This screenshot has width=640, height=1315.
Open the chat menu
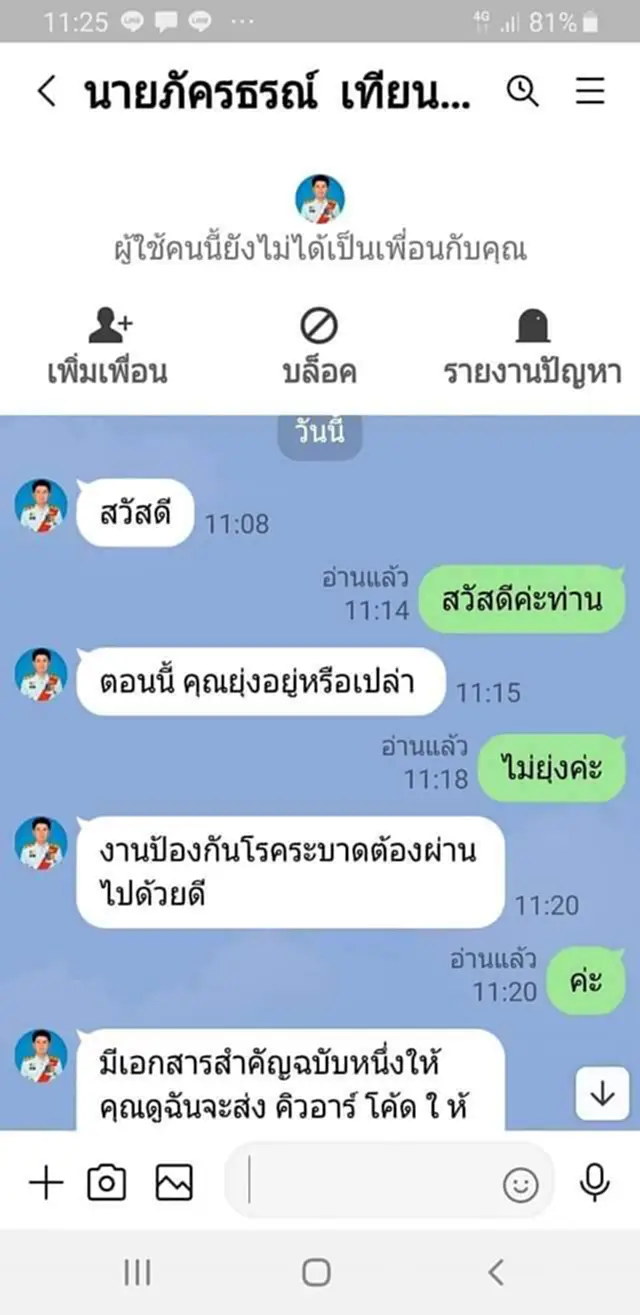[590, 92]
